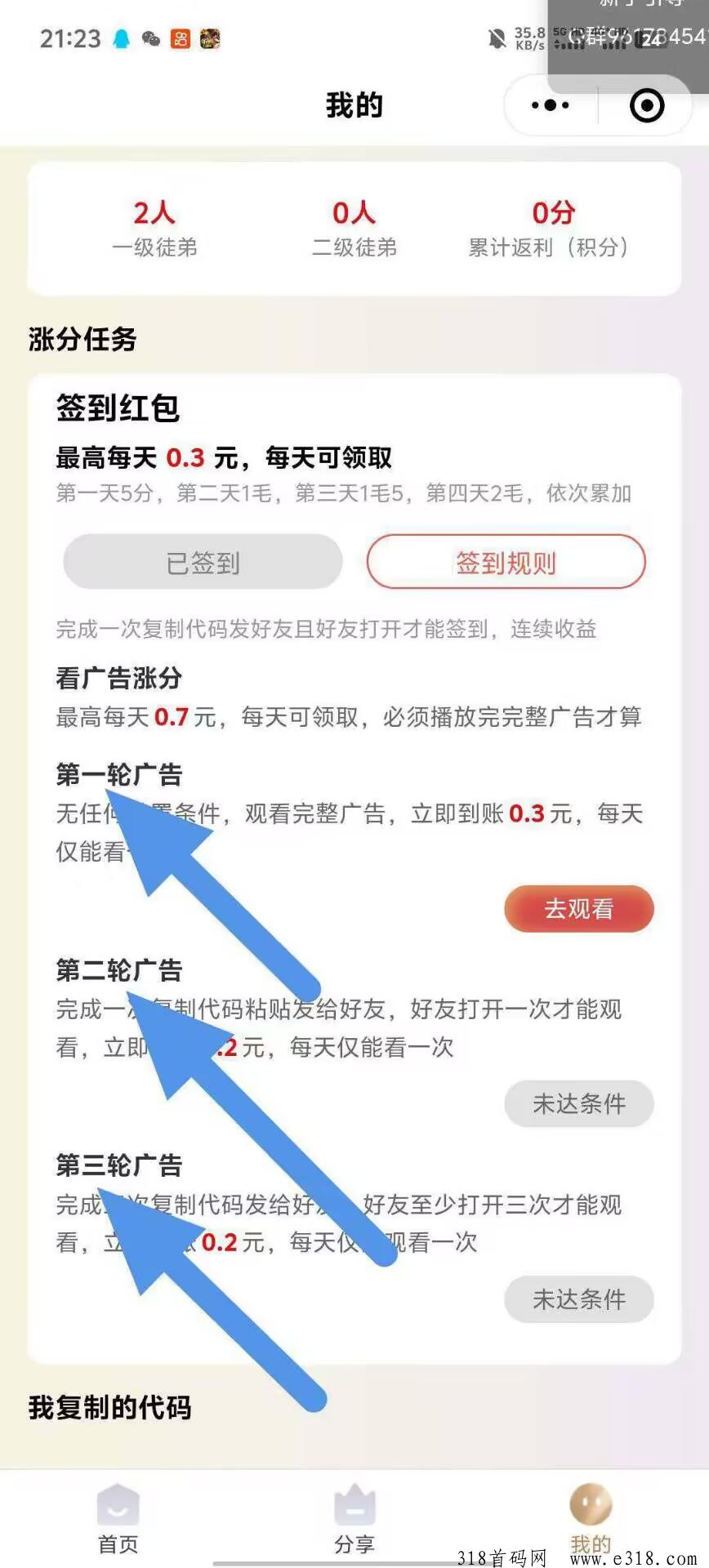Screen dimensions: 709x1568
Task: Tap 未达条件 under 第三轮广告
Action: click(x=578, y=1298)
